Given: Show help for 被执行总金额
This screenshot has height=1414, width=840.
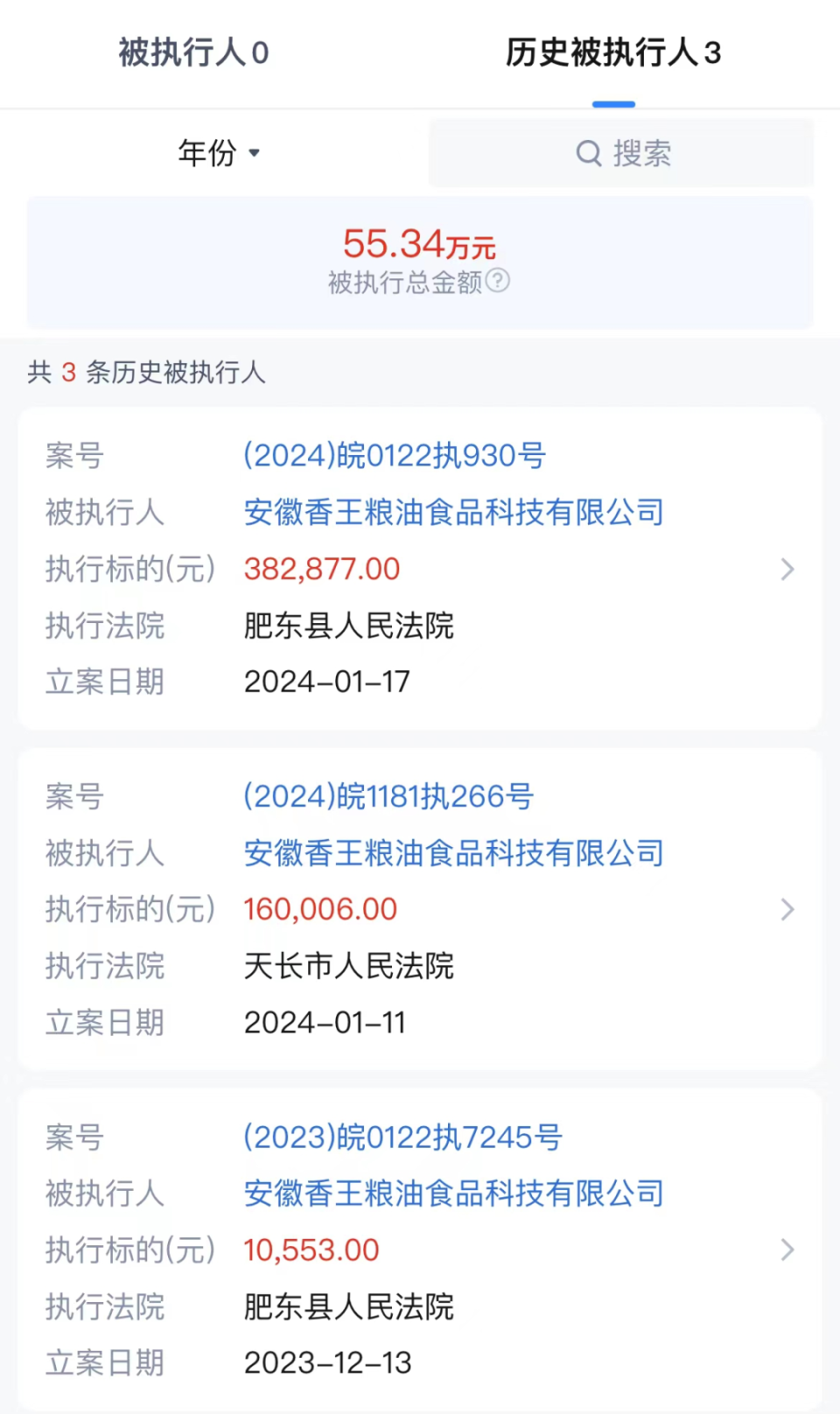Looking at the screenshot, I should point(498,281).
